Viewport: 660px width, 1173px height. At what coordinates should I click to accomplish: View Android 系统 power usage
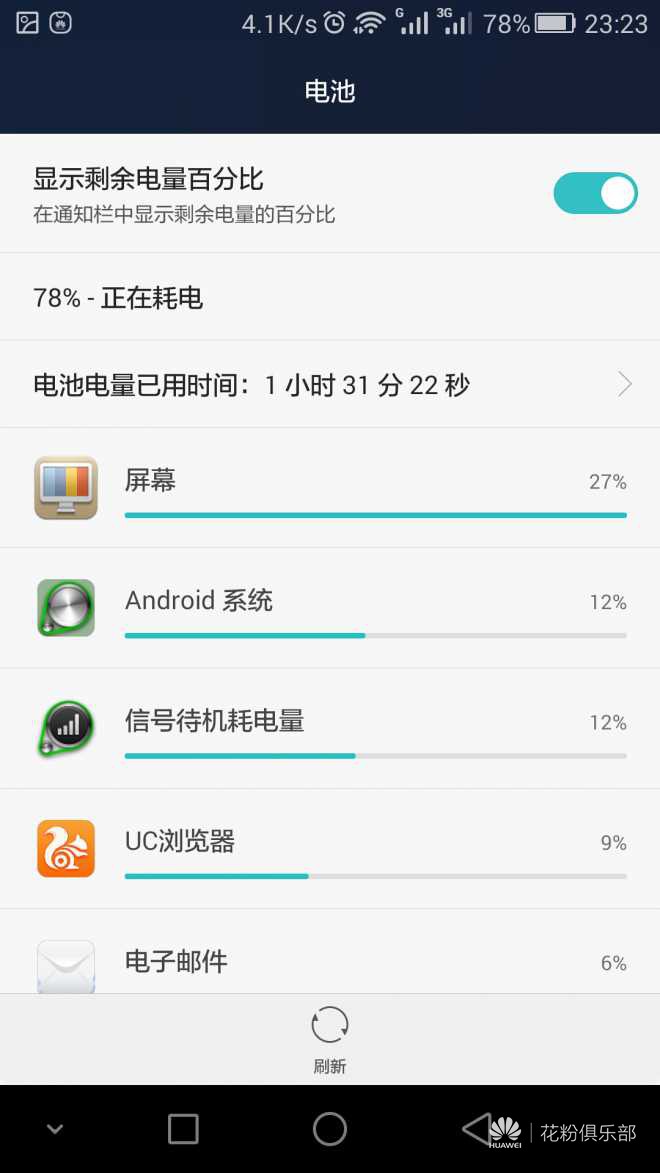pyautogui.click(x=330, y=608)
